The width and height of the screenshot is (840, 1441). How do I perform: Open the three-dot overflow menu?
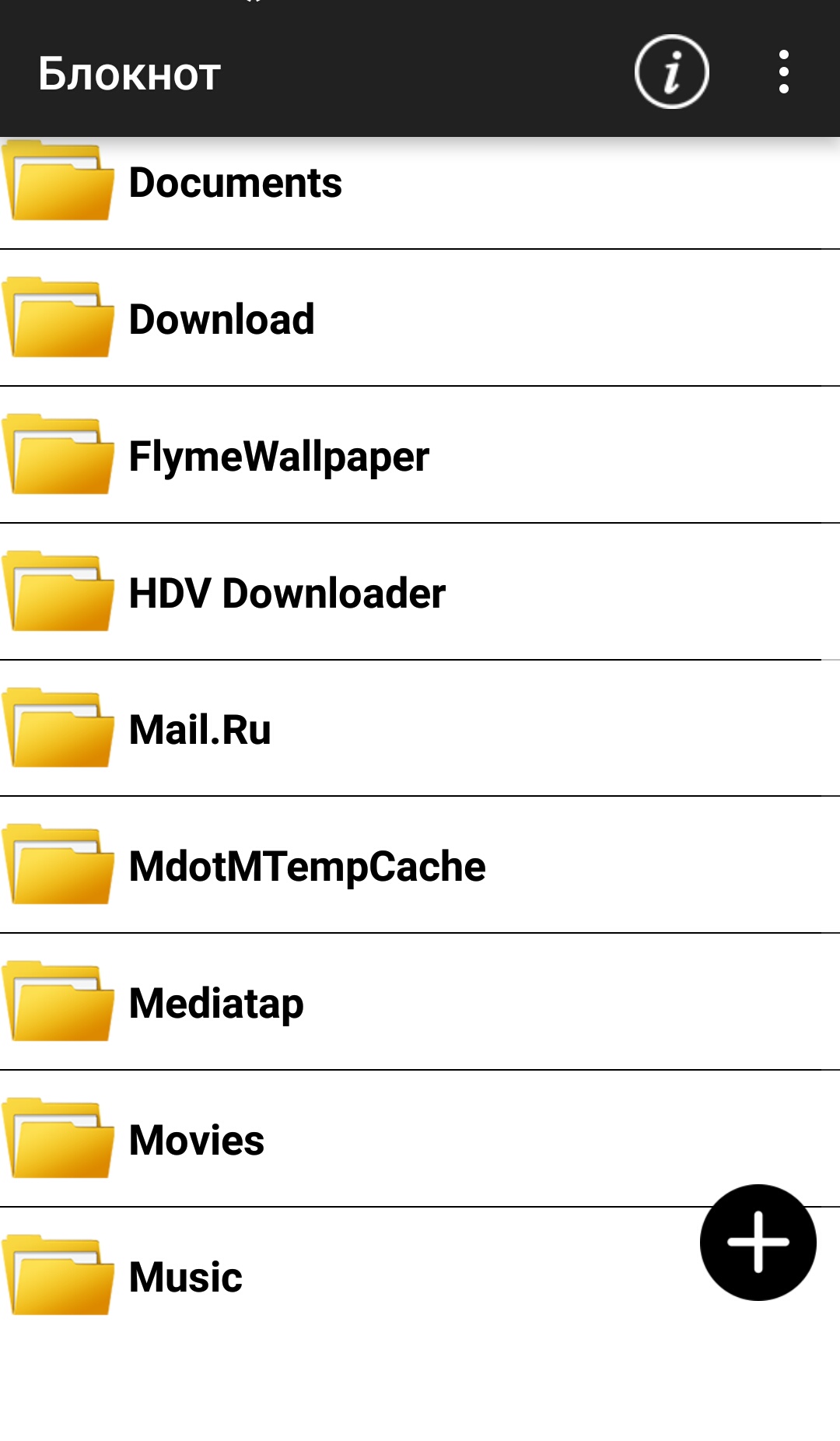click(x=783, y=72)
